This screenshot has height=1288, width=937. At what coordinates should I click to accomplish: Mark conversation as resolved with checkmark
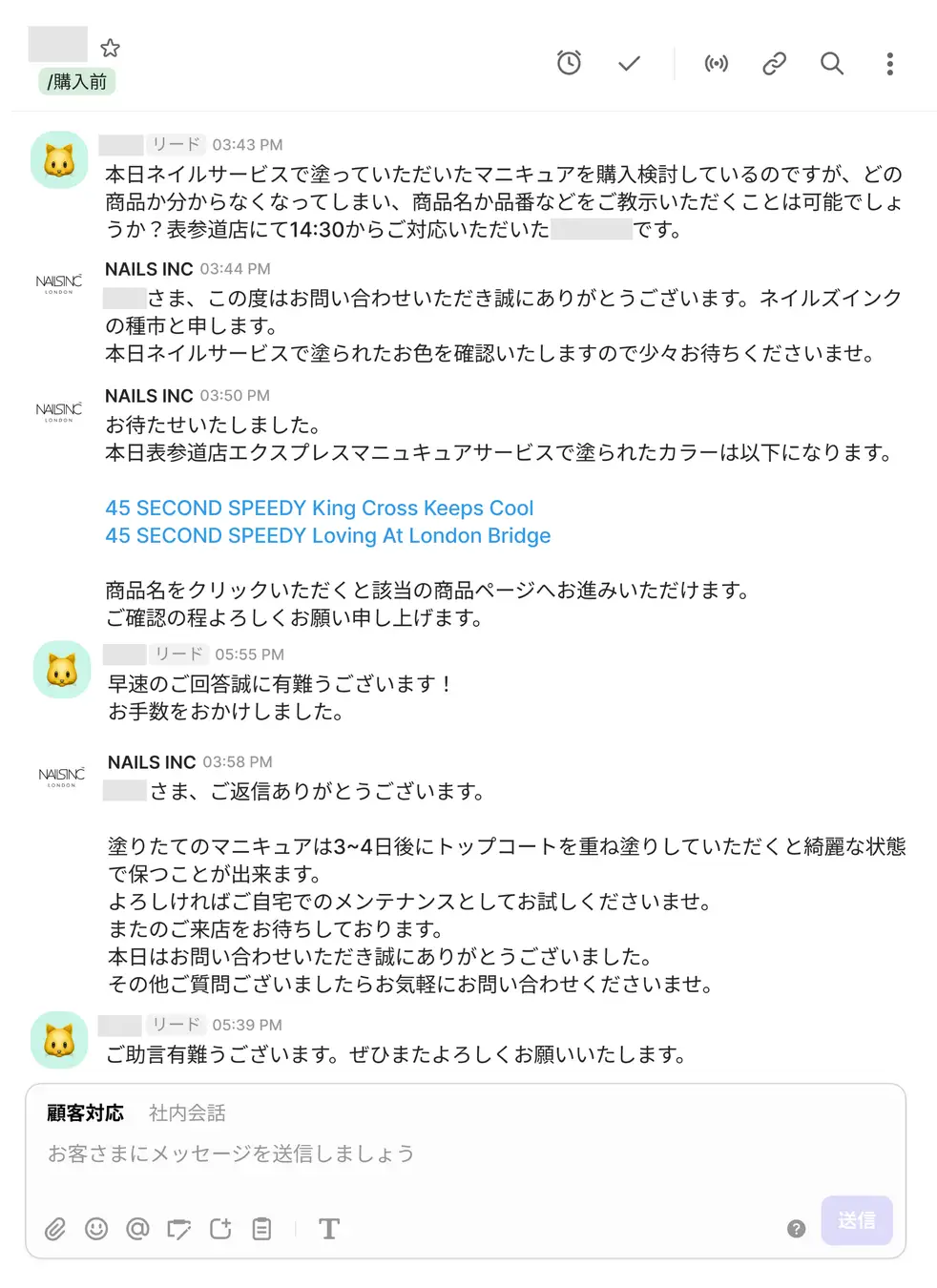629,63
